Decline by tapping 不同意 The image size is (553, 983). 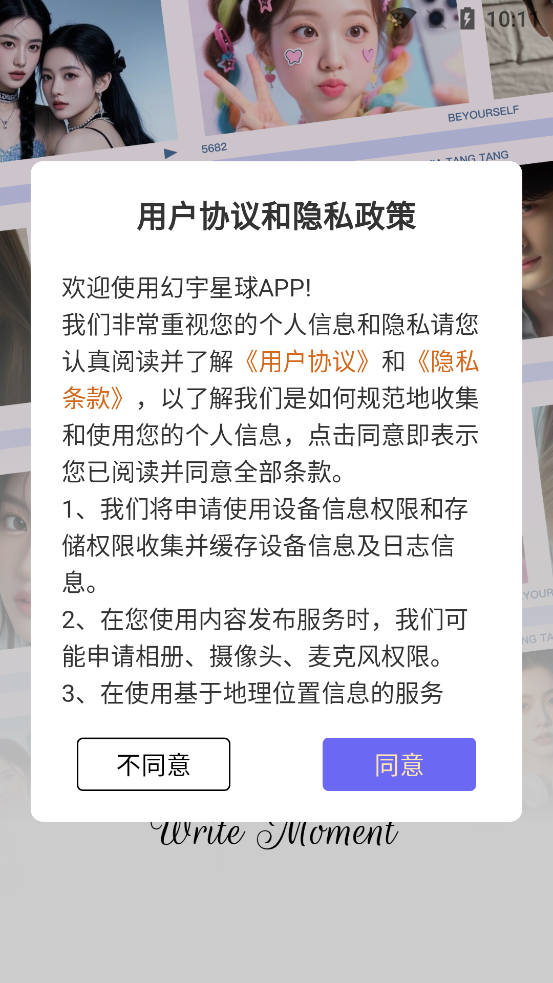click(154, 764)
